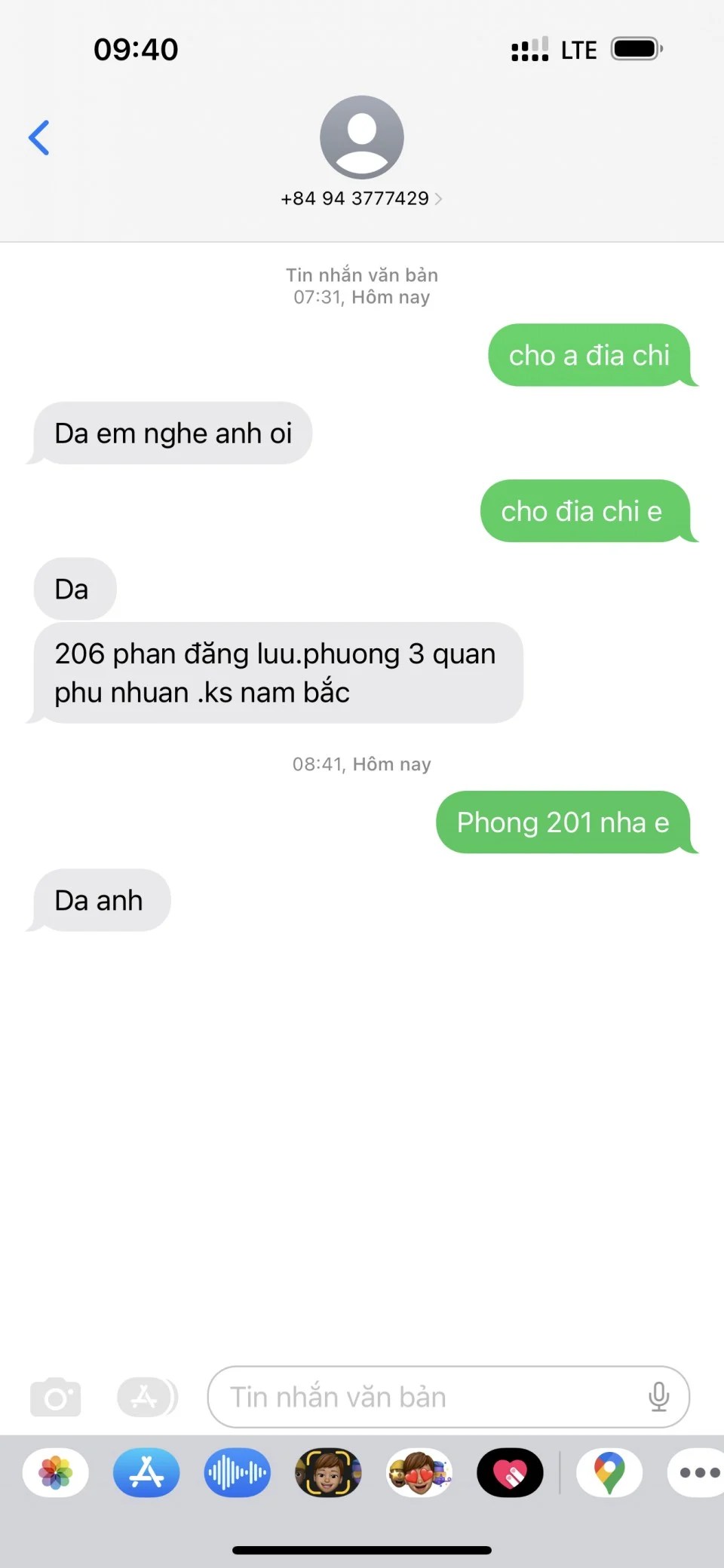Start voice dictation with the microphone

pyautogui.click(x=658, y=1397)
